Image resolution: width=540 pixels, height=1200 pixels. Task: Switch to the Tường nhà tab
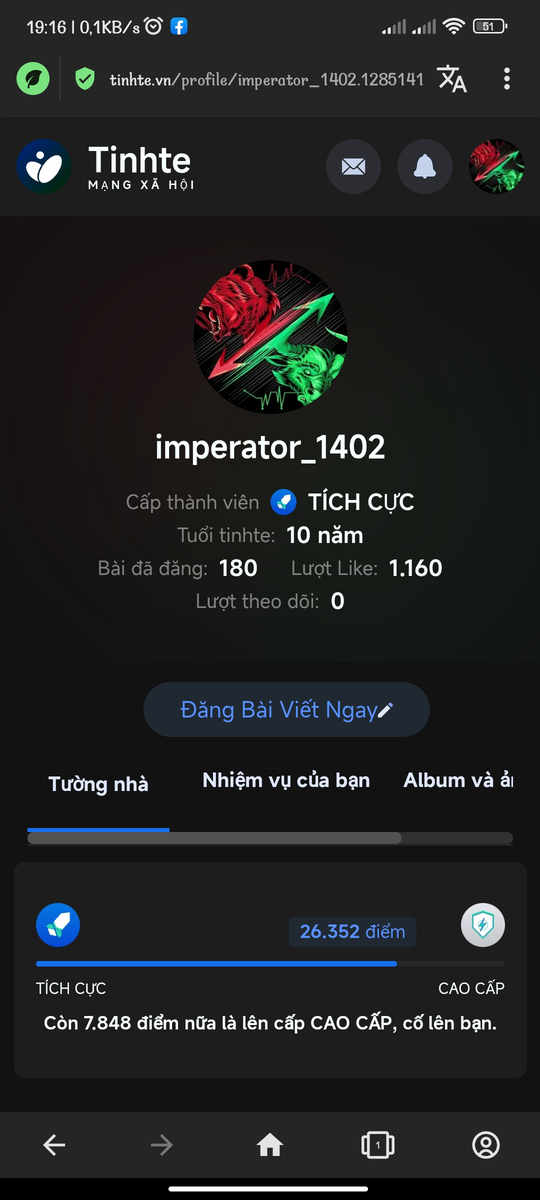pyautogui.click(x=98, y=784)
